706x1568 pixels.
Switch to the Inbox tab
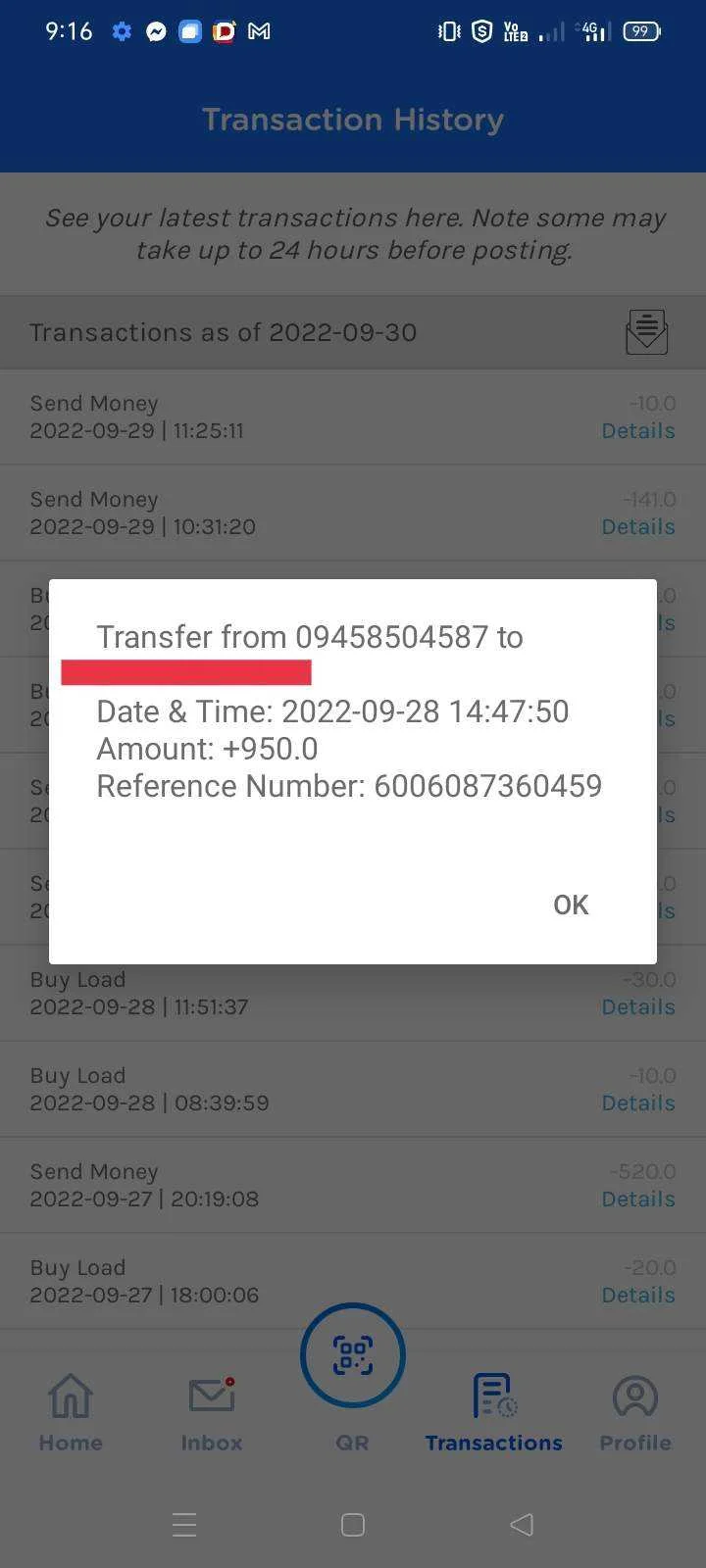(212, 1413)
